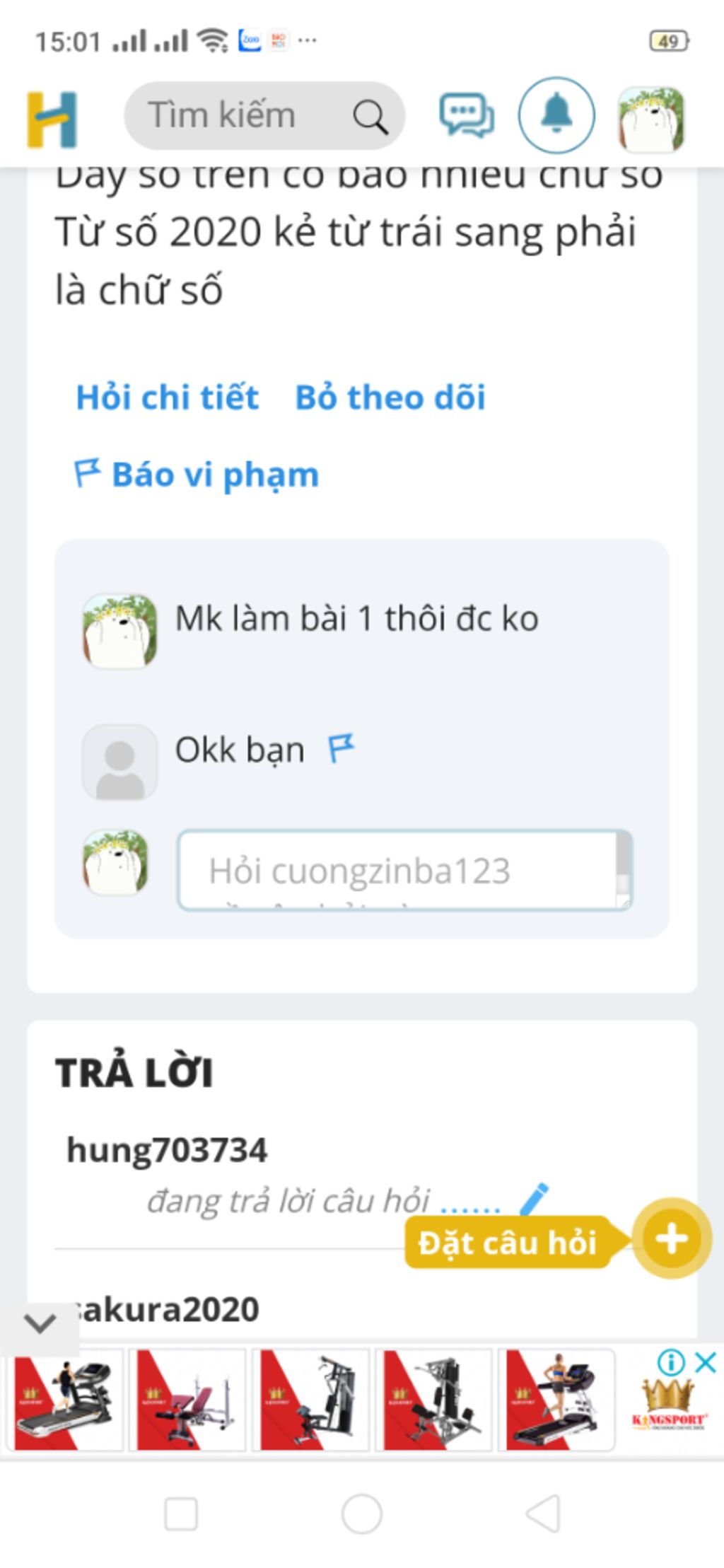
Task: Tap the Đặt câu hỏi plus button
Action: point(671,1238)
